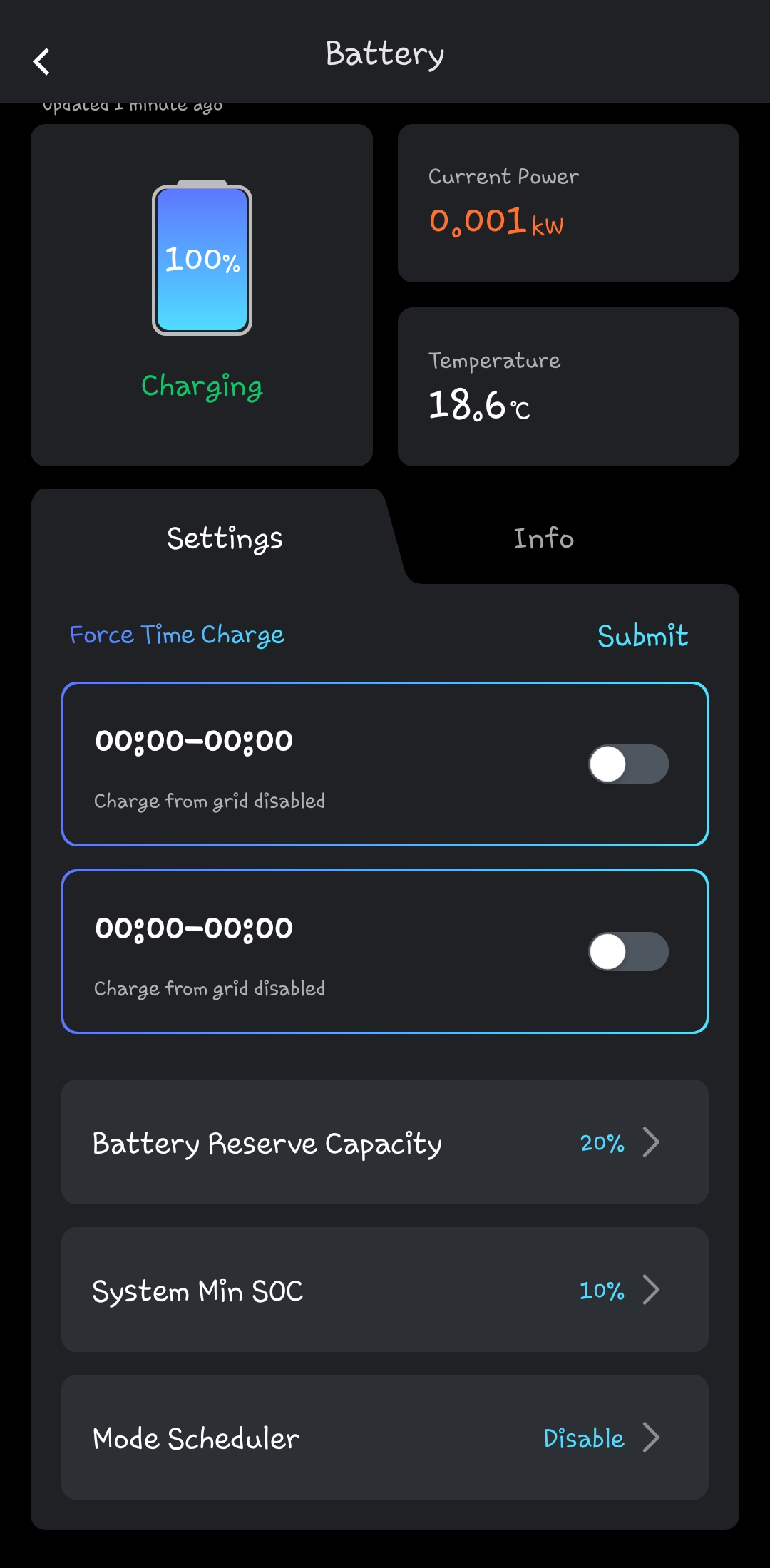
Task: Open the Mode Scheduler option
Action: 385,1438
